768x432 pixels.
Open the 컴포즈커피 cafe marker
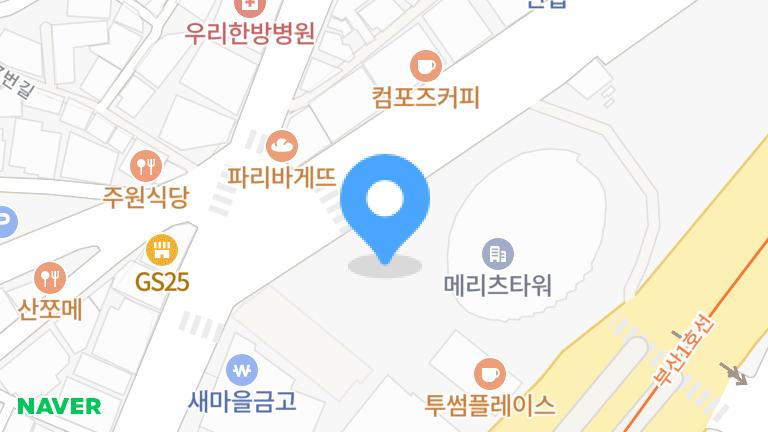pos(426,67)
